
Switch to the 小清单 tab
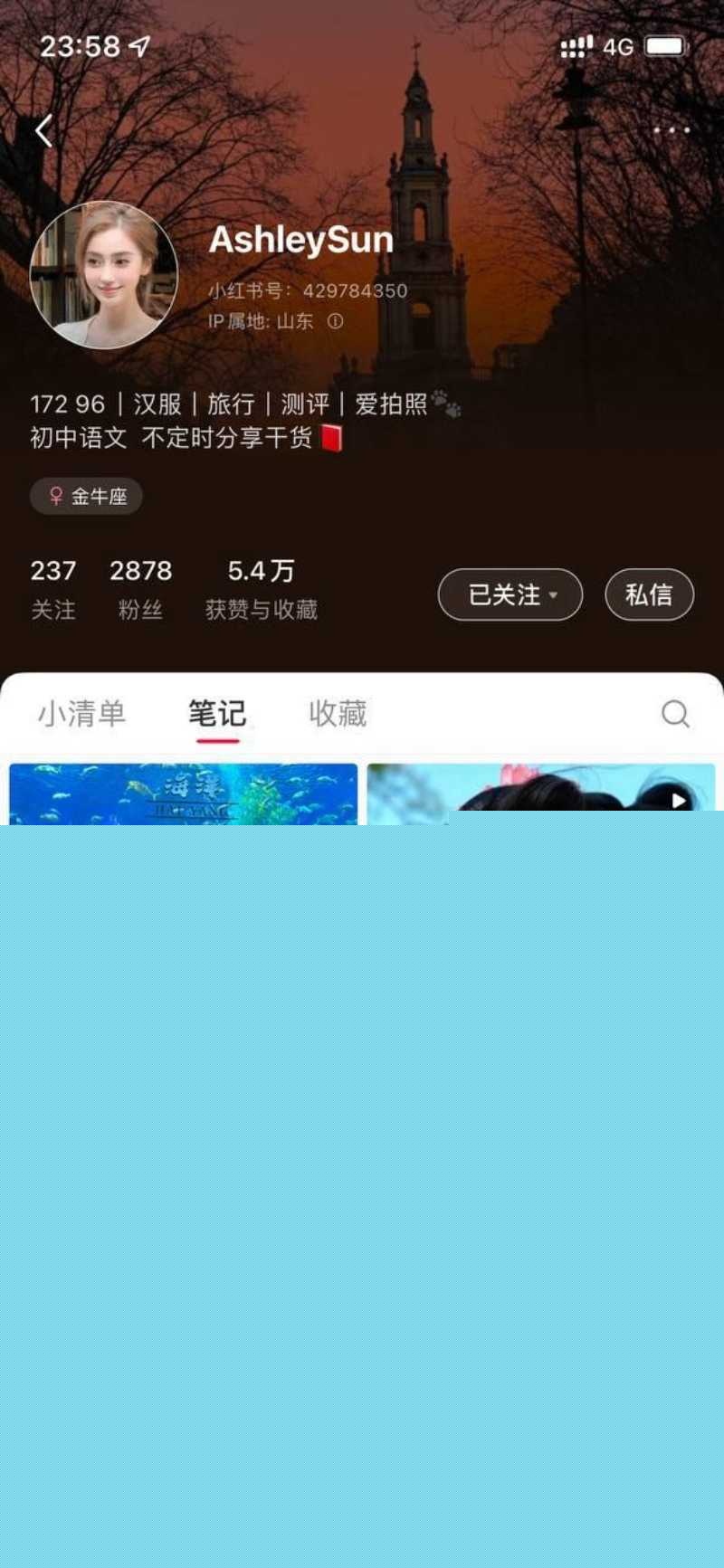click(x=81, y=715)
